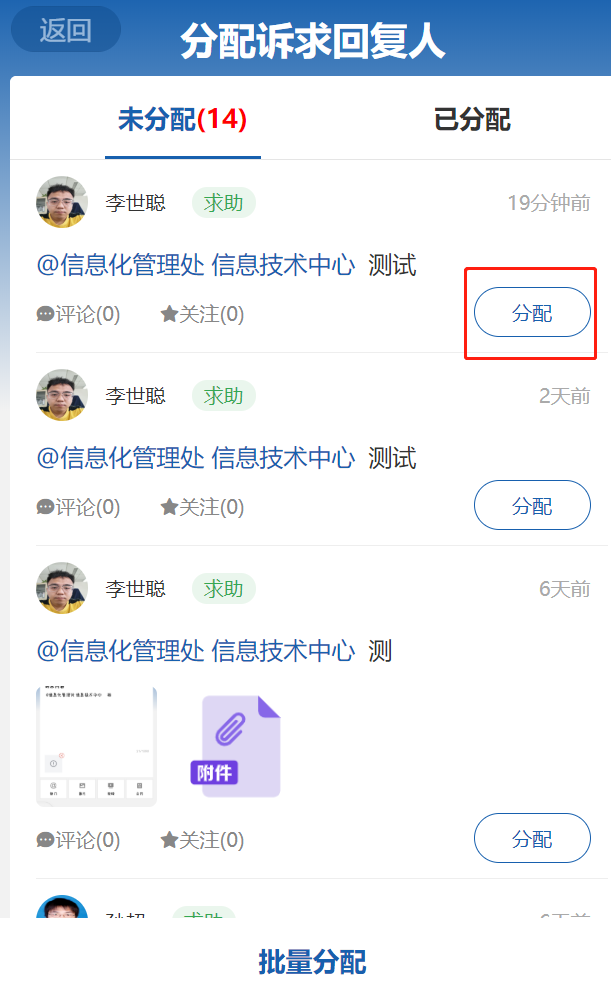View 评论 on the post from 6天前

pyautogui.click(x=78, y=841)
